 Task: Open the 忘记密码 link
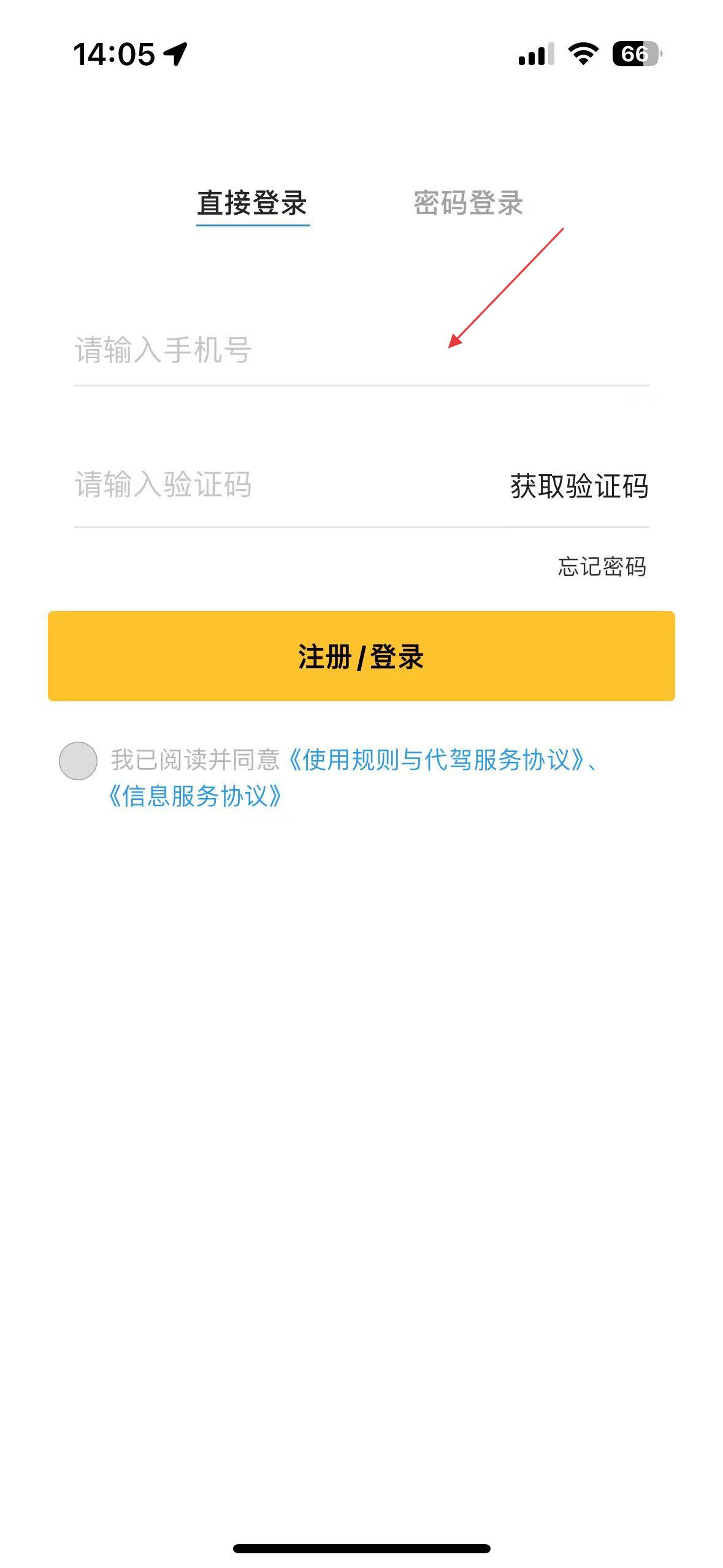tap(602, 567)
